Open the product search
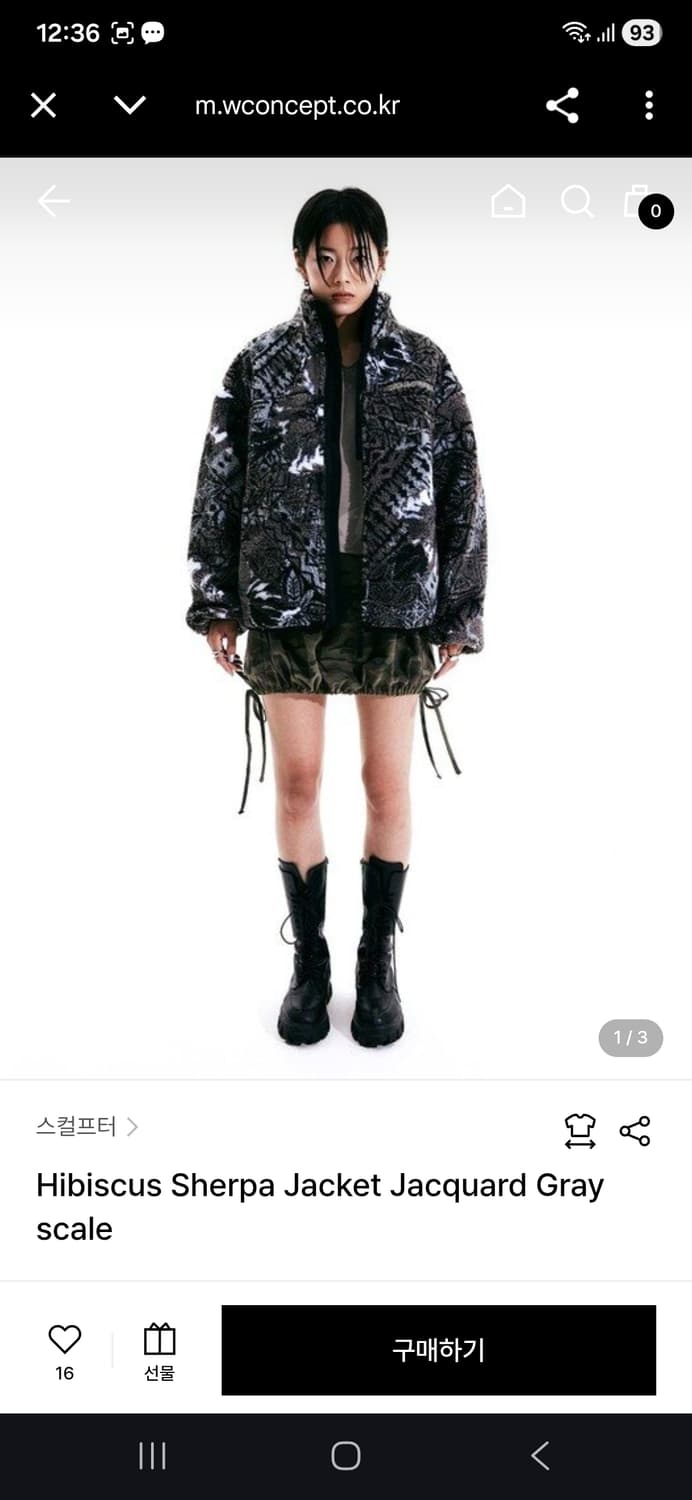 pyautogui.click(x=577, y=202)
